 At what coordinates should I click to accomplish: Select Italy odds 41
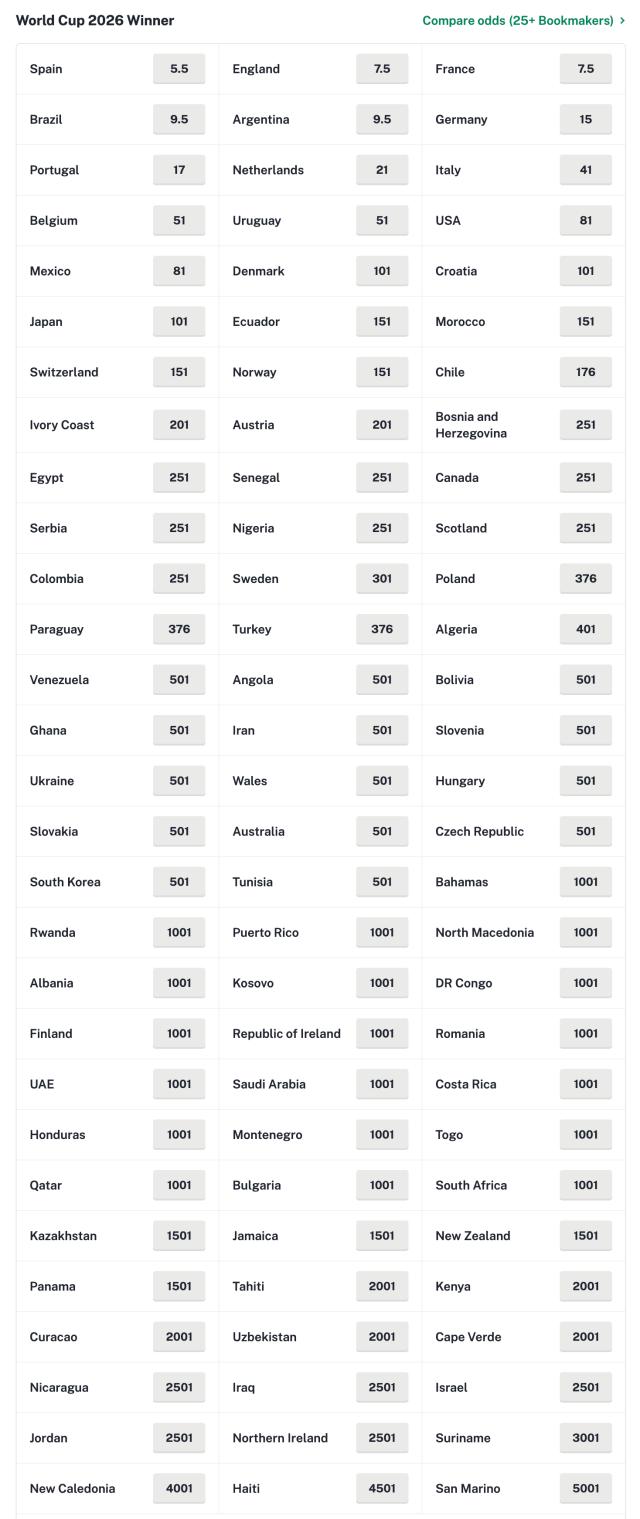585,170
